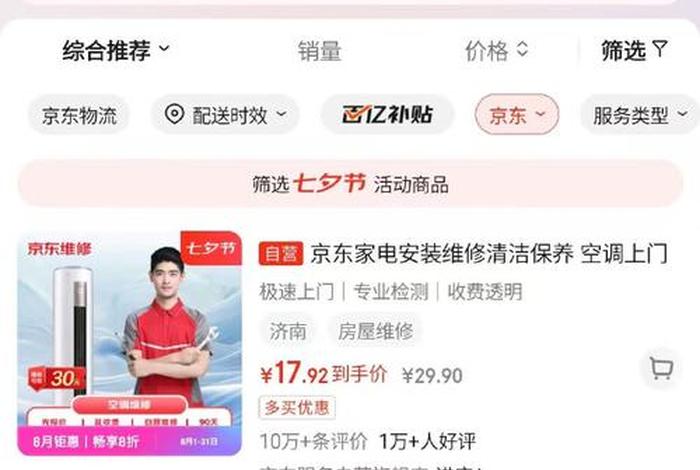The height and width of the screenshot is (470, 700).
Task: Expand the 服务类型 dropdown chip
Action: coord(640,115)
